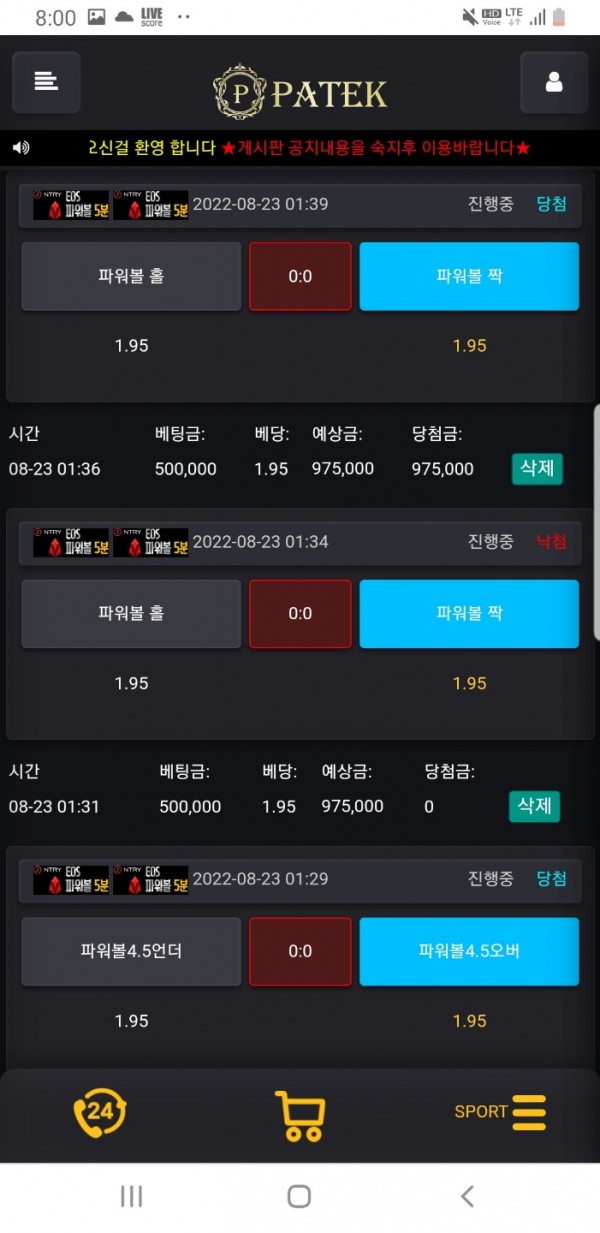Select 파워볼 짝 in the 01:39 round
600x1233 pixels.
[x=469, y=276]
